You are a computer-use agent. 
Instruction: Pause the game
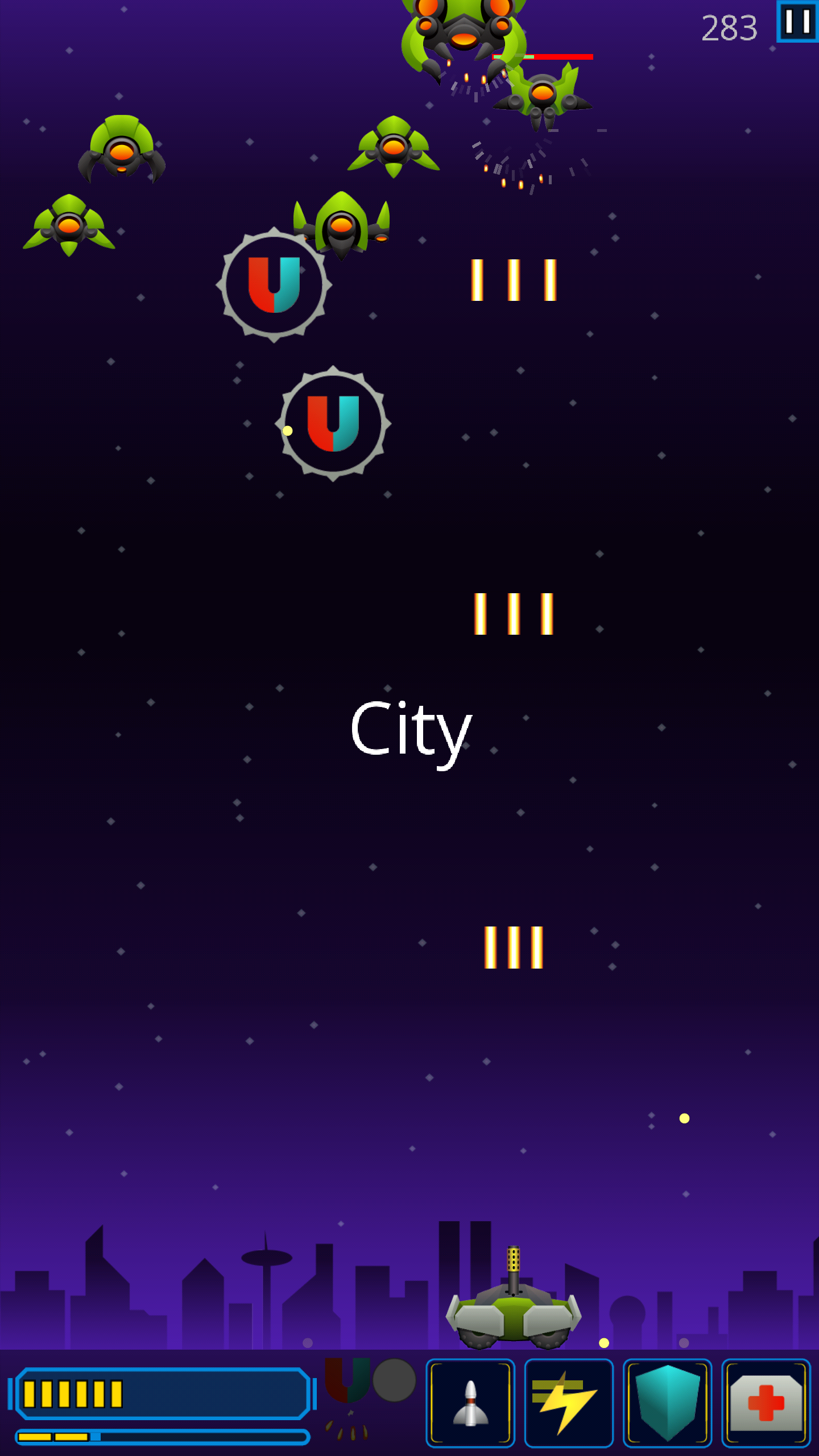pyautogui.click(x=797, y=22)
